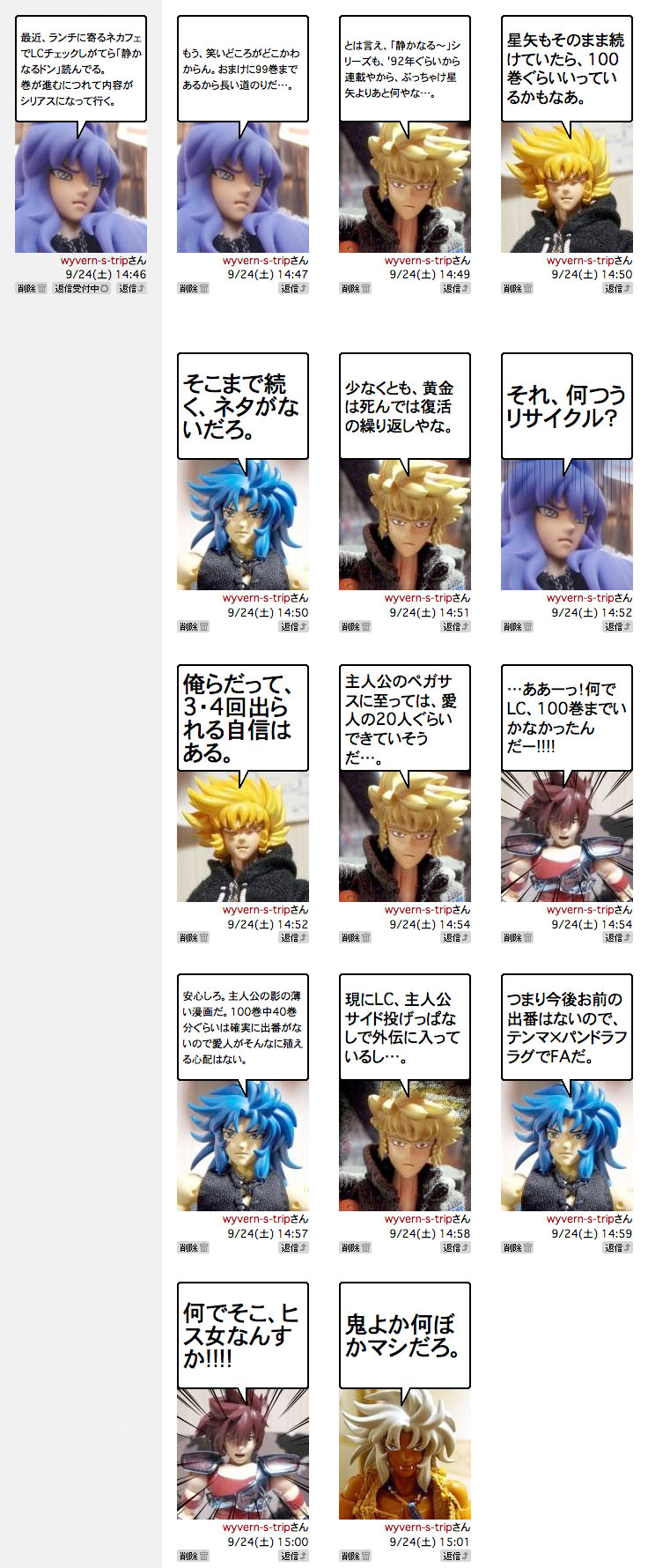
Task: Delete the 14:46 post
Action: tap(32, 289)
